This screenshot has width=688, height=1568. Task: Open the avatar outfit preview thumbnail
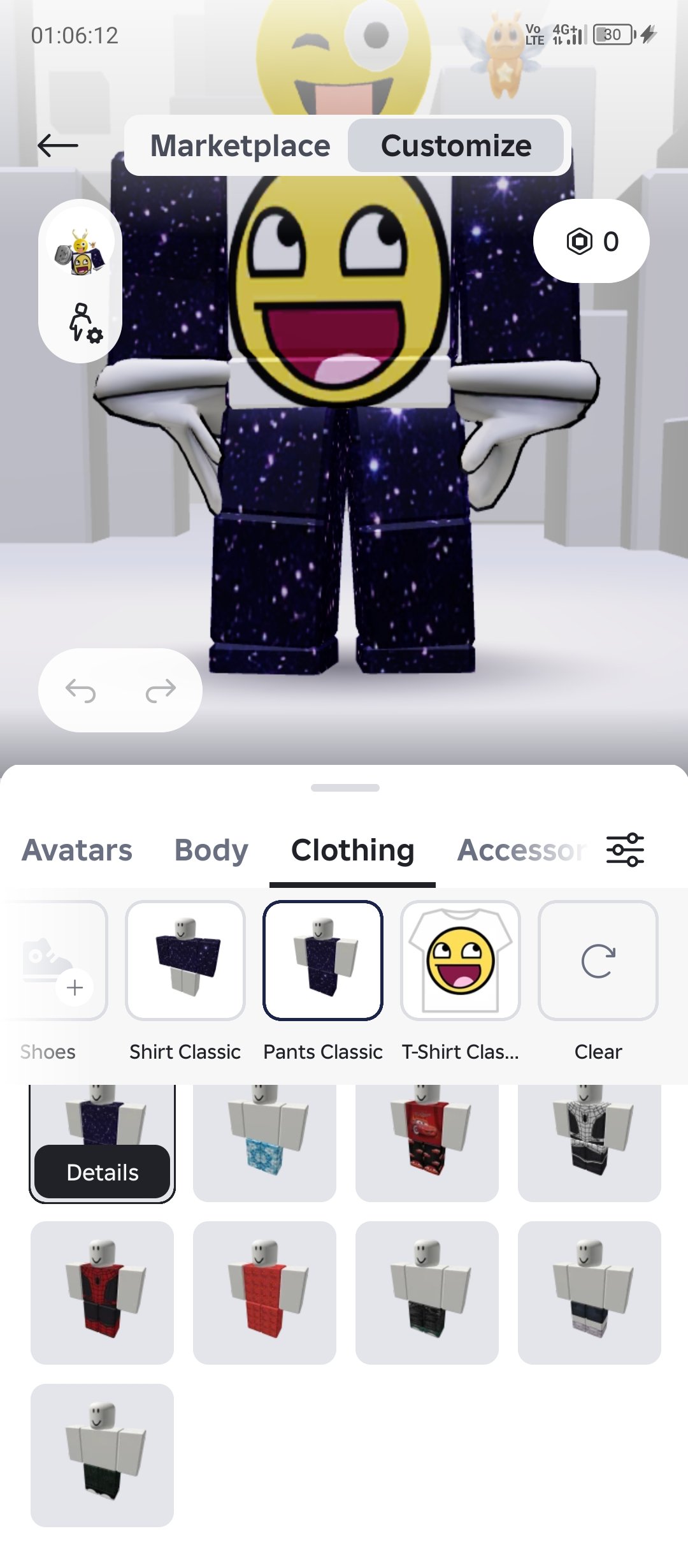pyautogui.click(x=80, y=249)
